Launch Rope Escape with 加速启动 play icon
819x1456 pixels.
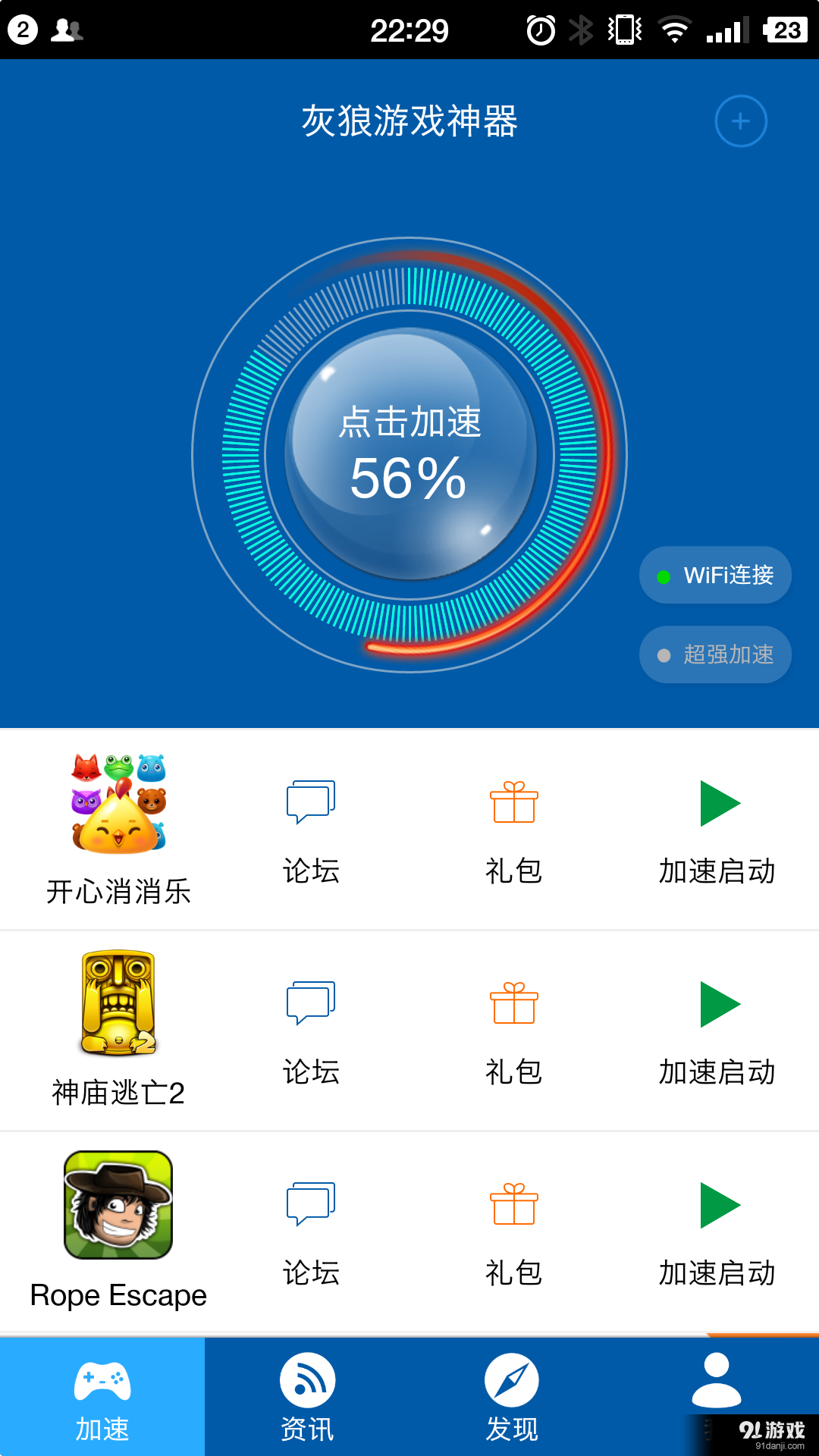pos(718,1228)
